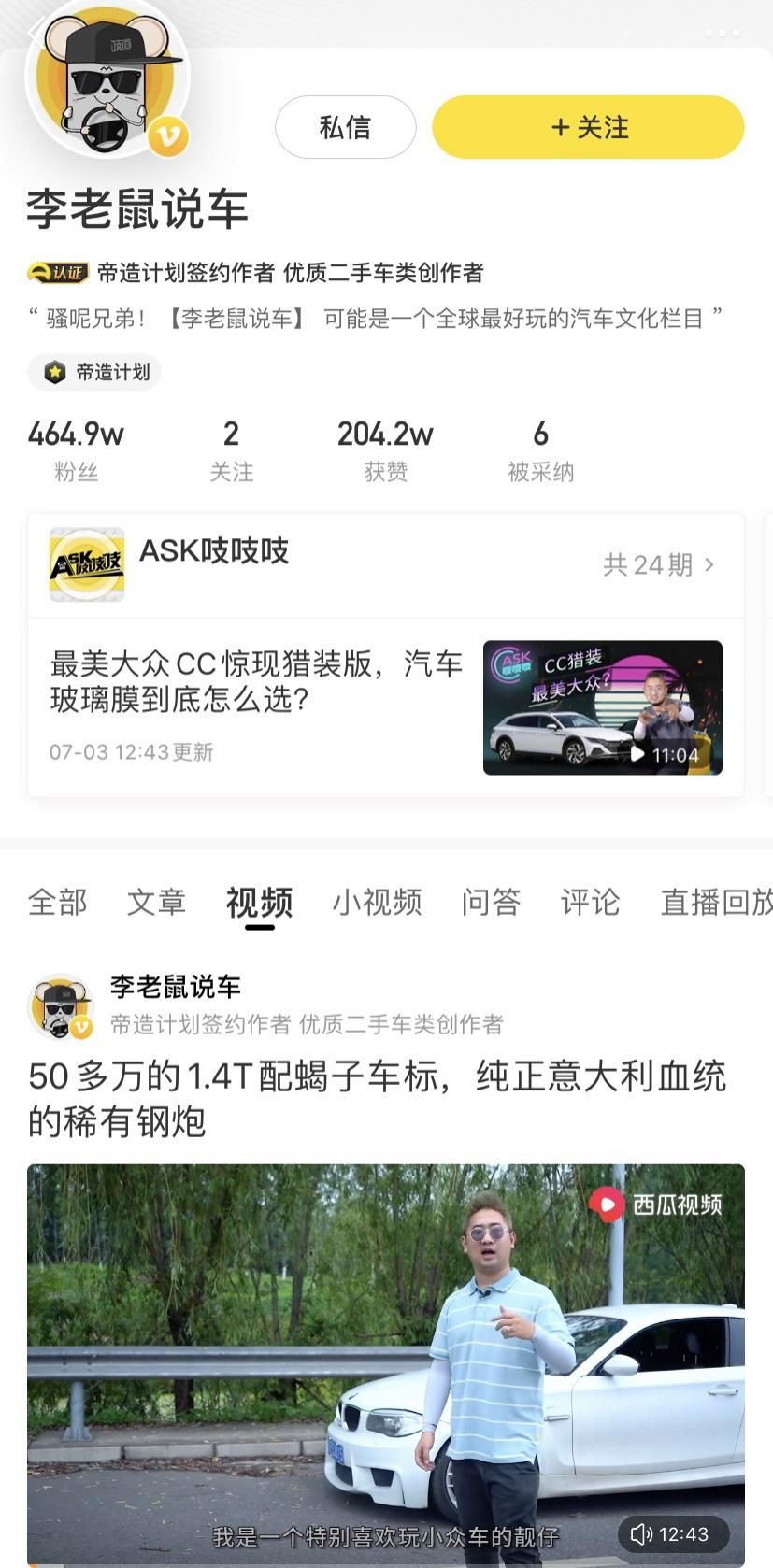
Task: Open the 直播回放 section chevron
Action: 714,902
